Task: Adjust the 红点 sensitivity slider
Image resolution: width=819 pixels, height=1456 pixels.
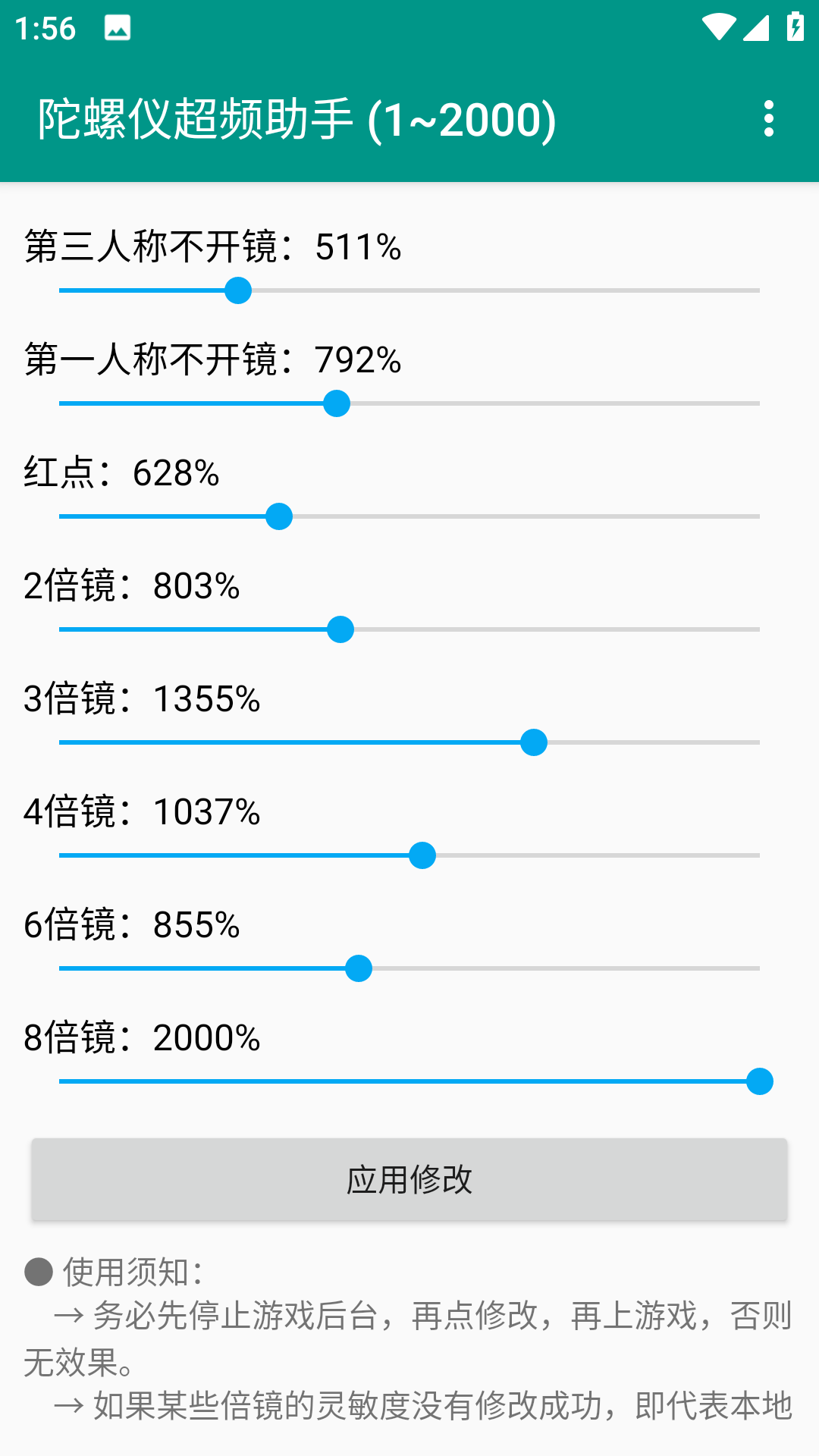Action: (280, 516)
